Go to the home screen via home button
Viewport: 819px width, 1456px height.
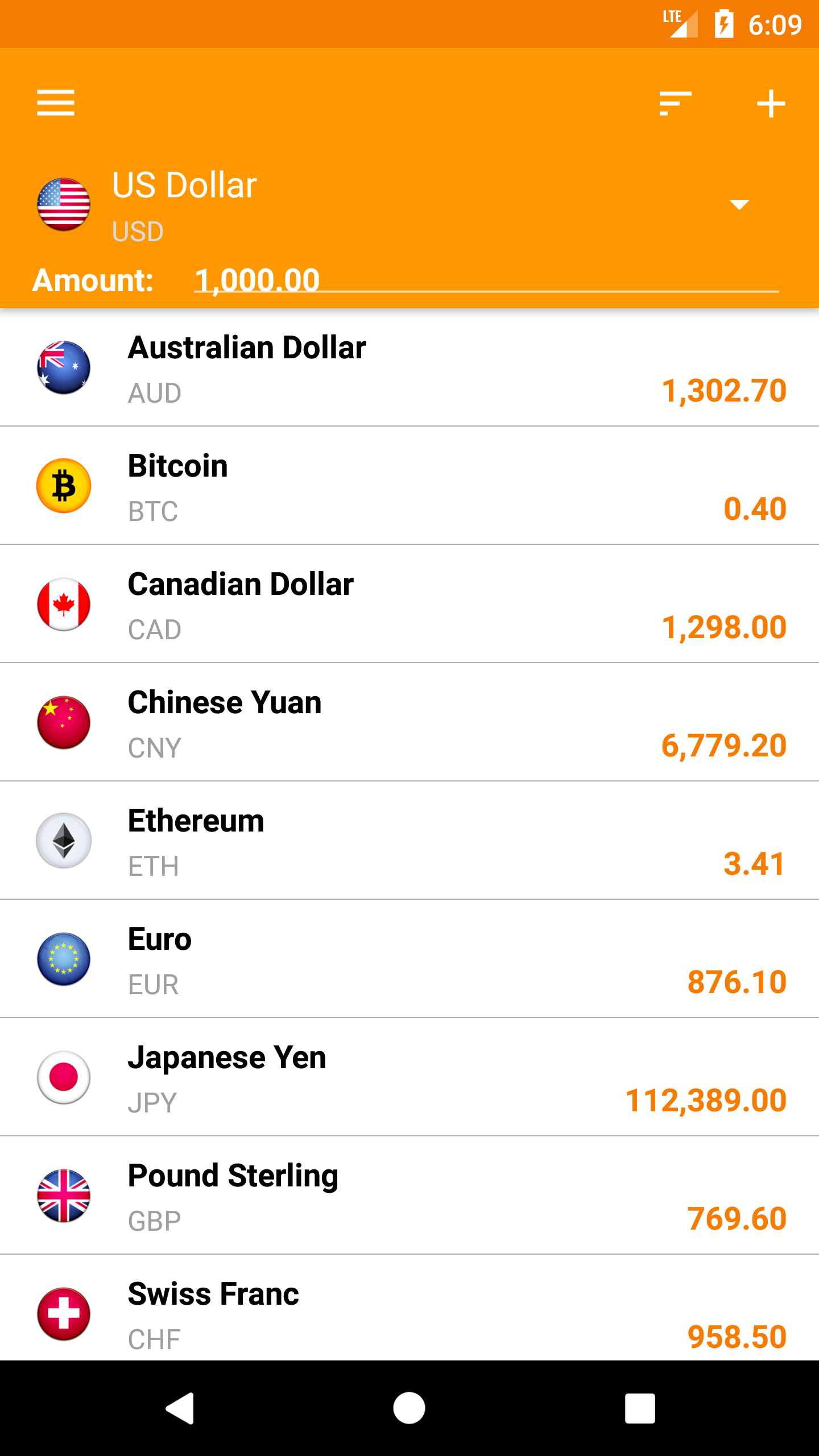coord(409,1408)
